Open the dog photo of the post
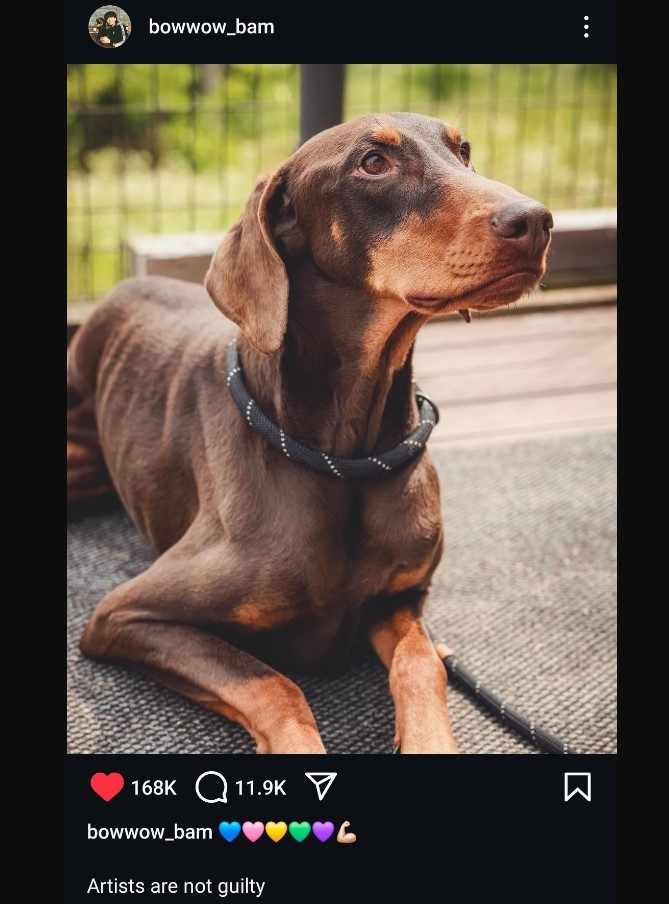Image resolution: width=669 pixels, height=904 pixels. coord(342,408)
